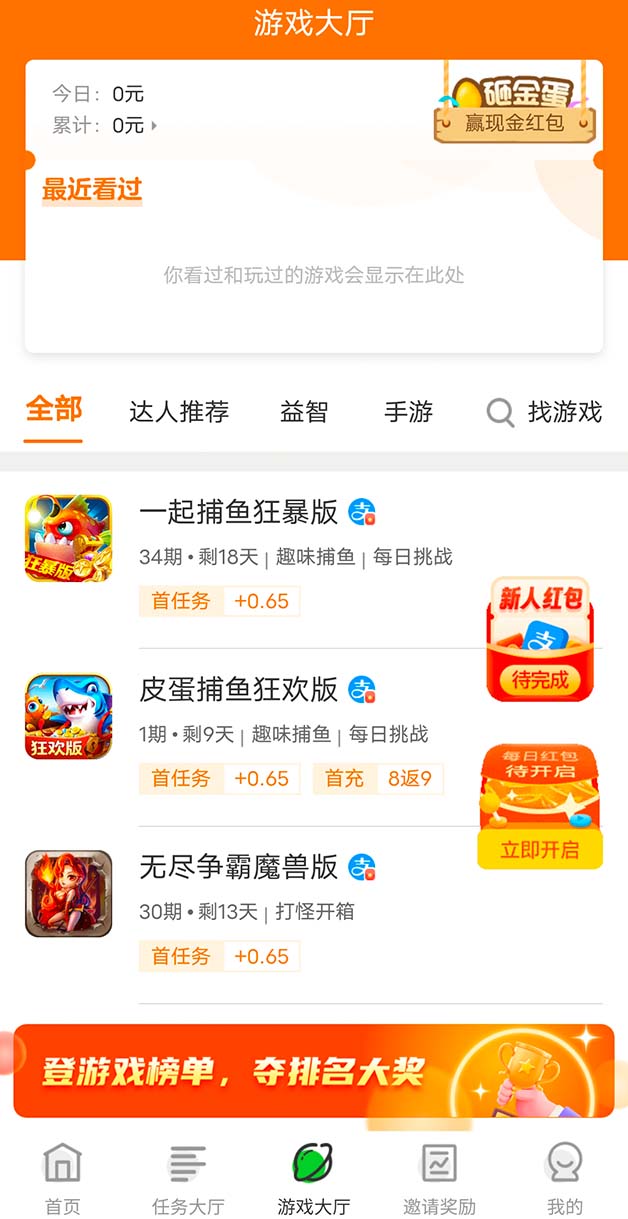The width and height of the screenshot is (628, 1219).
Task: Open the 我的 profile tab
Action: click(565, 1180)
